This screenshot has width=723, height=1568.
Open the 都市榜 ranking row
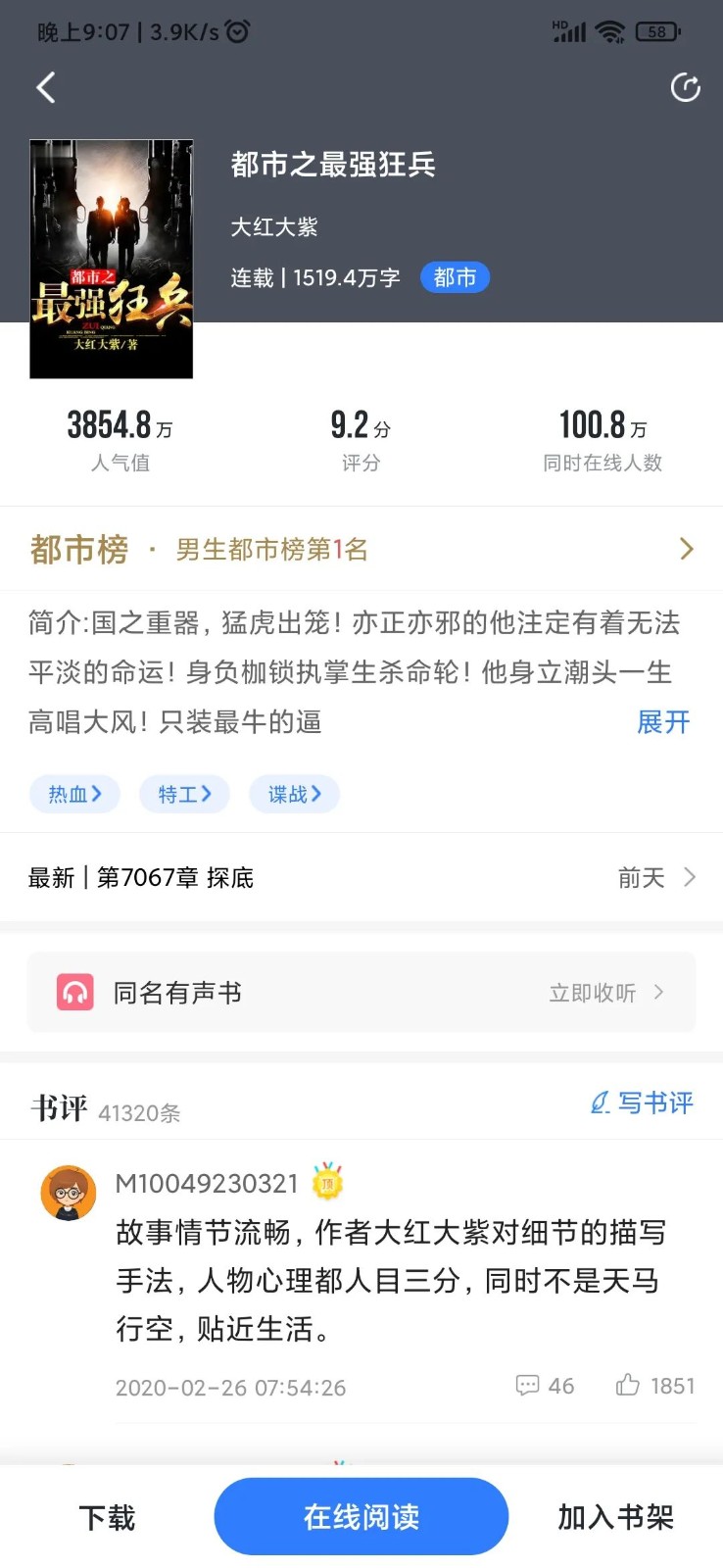pyautogui.click(x=361, y=549)
